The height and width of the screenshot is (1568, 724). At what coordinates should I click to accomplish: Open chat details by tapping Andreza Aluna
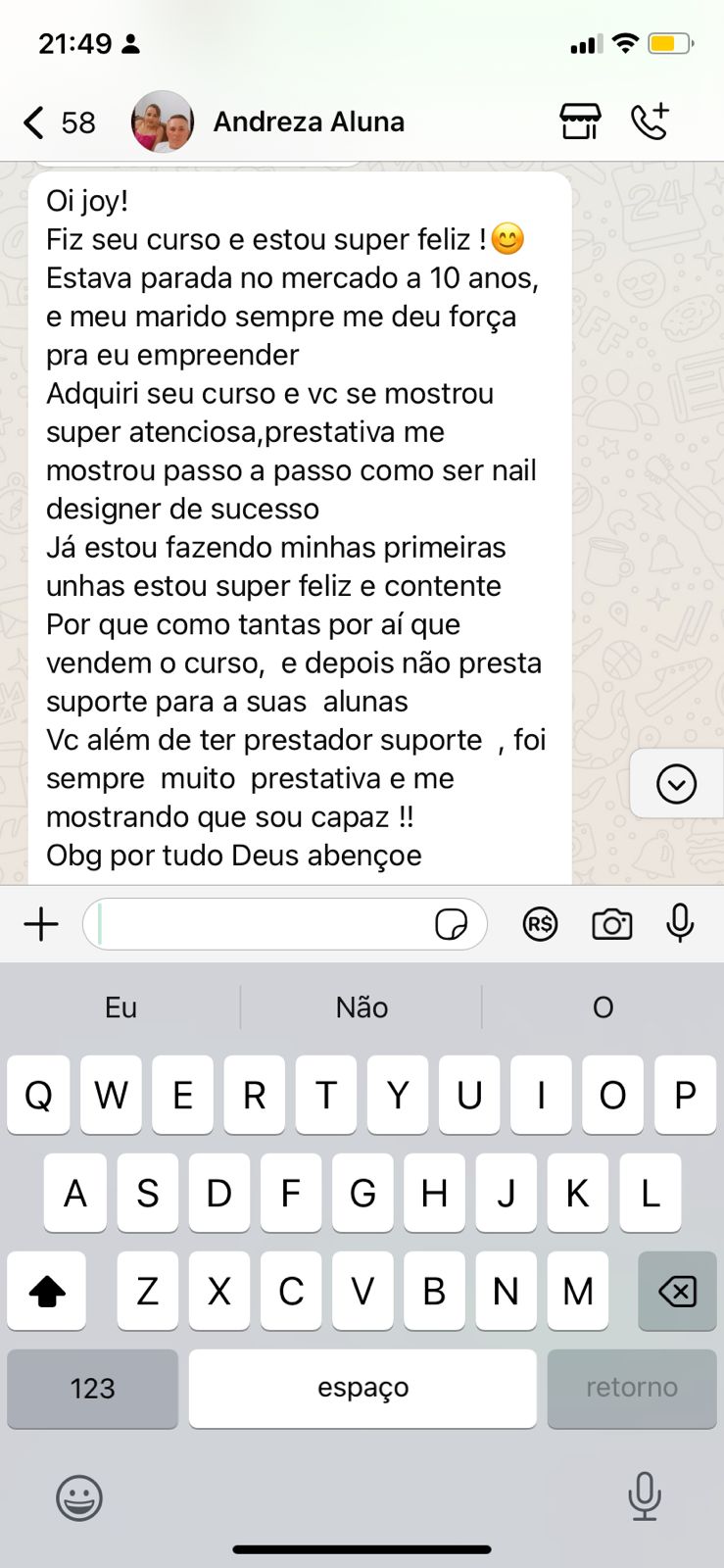[x=310, y=121]
